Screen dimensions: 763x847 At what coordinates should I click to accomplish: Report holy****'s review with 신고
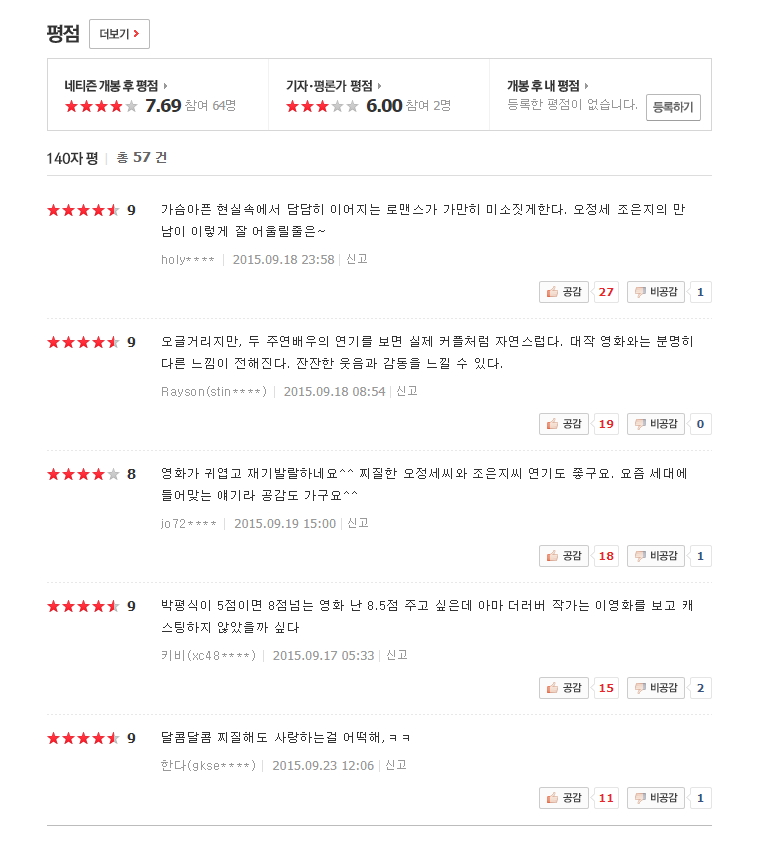tap(357, 259)
